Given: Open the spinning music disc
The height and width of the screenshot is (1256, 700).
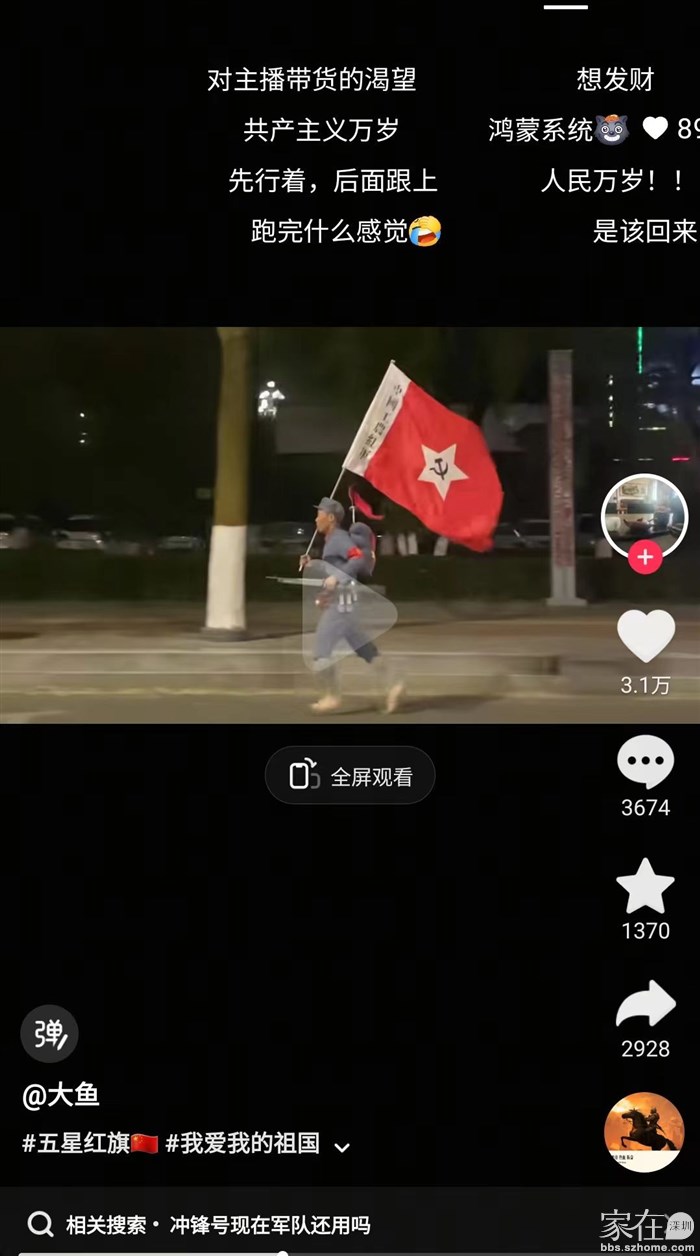Looking at the screenshot, I should (x=644, y=1132).
